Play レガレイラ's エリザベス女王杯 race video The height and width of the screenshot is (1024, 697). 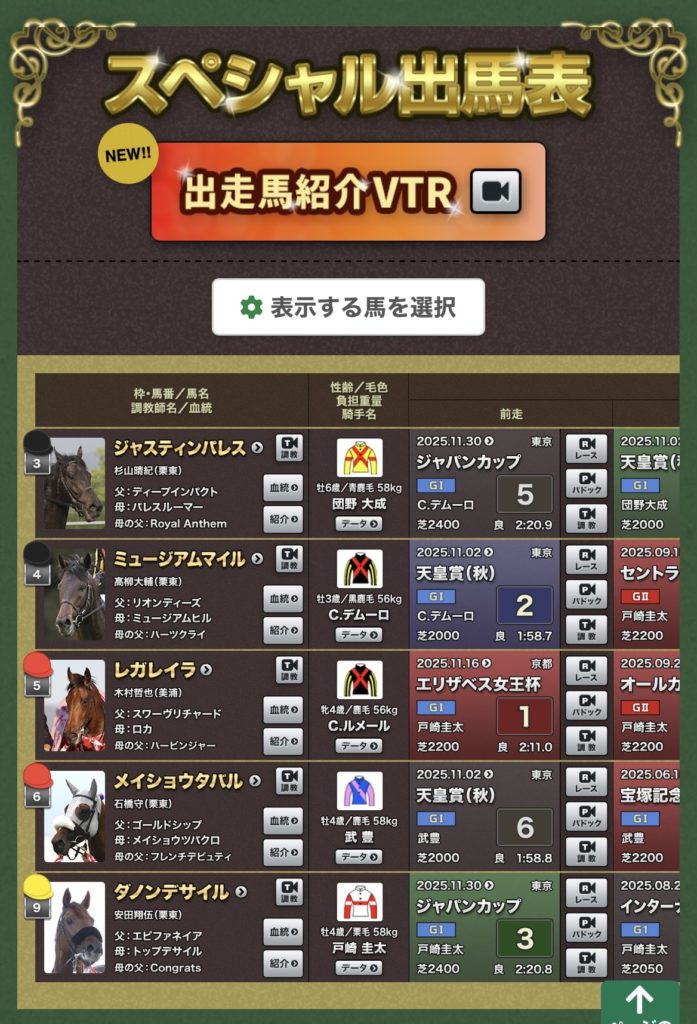pos(586,670)
